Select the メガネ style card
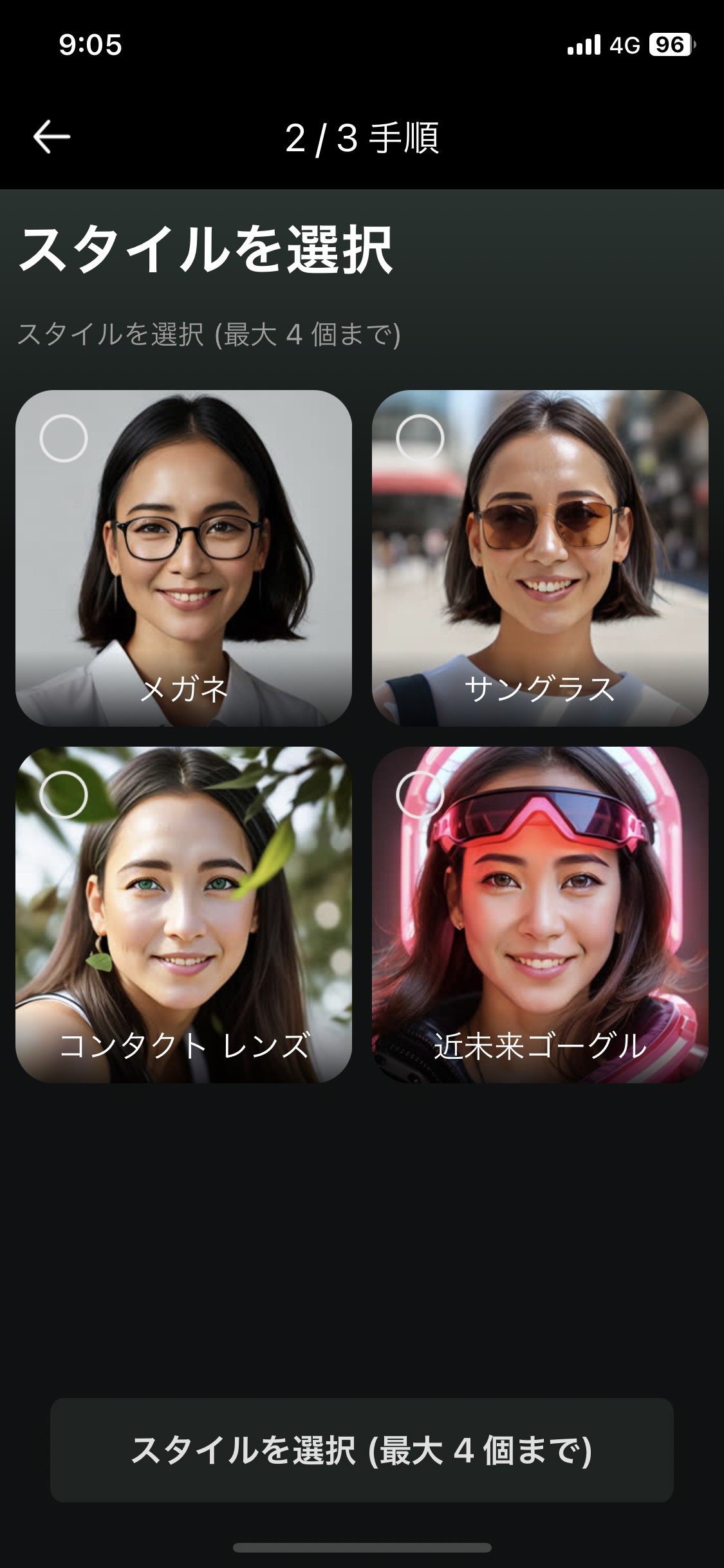This screenshot has width=724, height=1568. click(x=183, y=558)
